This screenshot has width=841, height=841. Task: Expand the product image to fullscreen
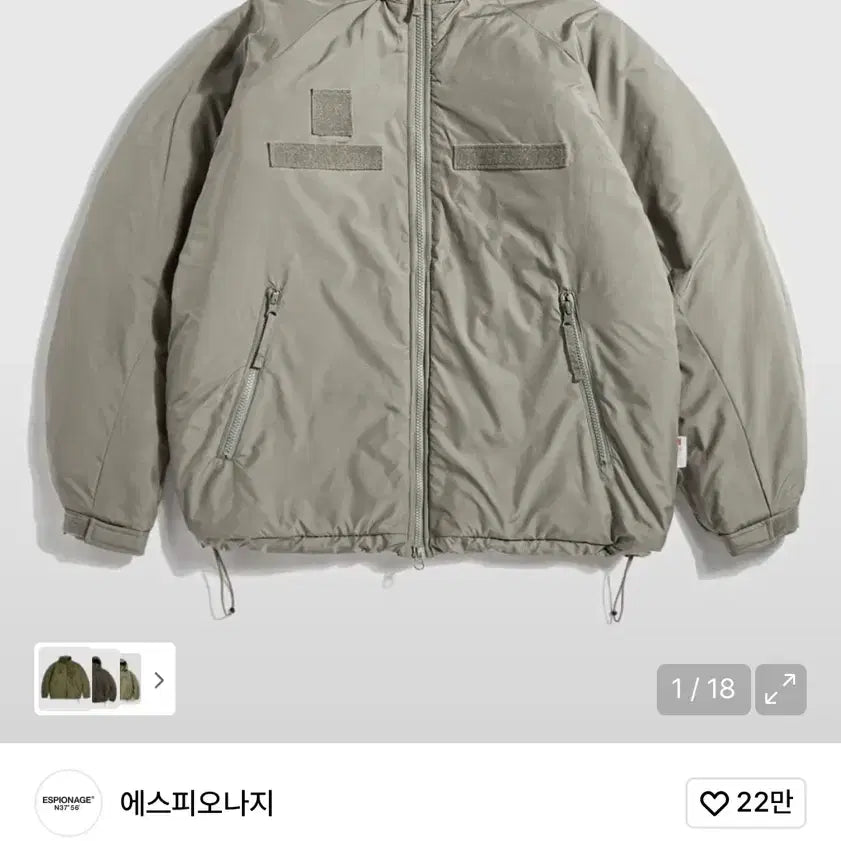coord(780,689)
